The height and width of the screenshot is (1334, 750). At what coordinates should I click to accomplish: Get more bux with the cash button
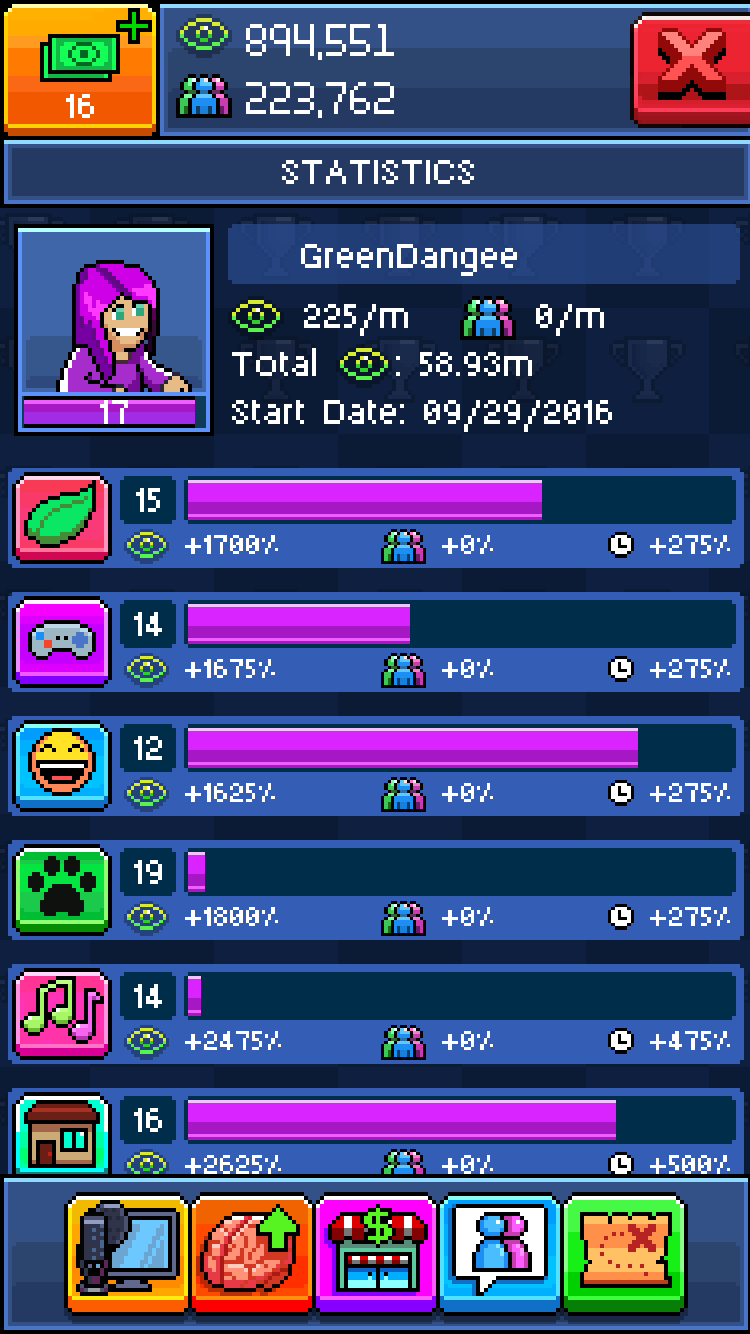click(80, 68)
